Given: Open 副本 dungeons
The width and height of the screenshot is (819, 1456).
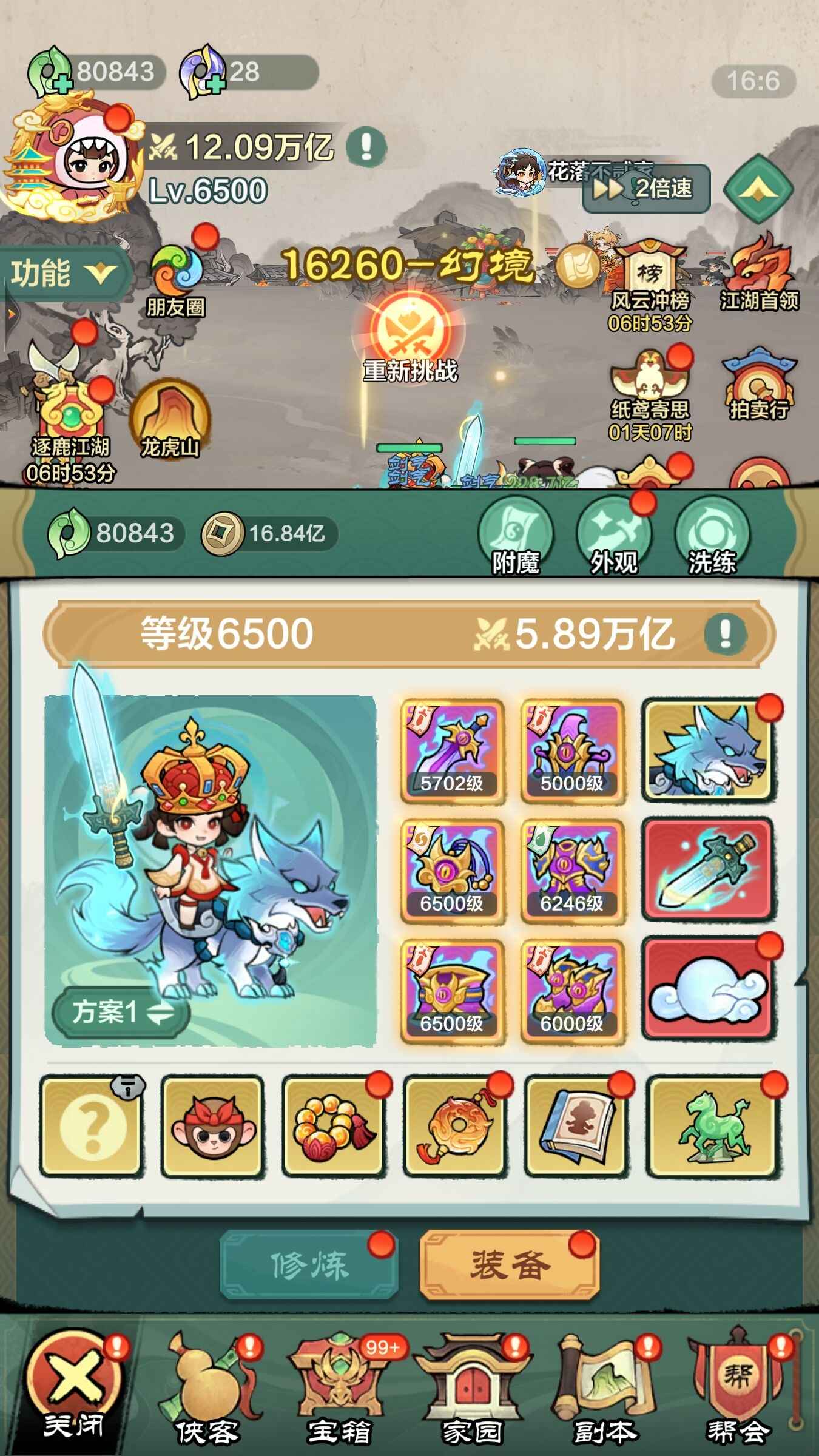Looking at the screenshot, I should (605, 1389).
